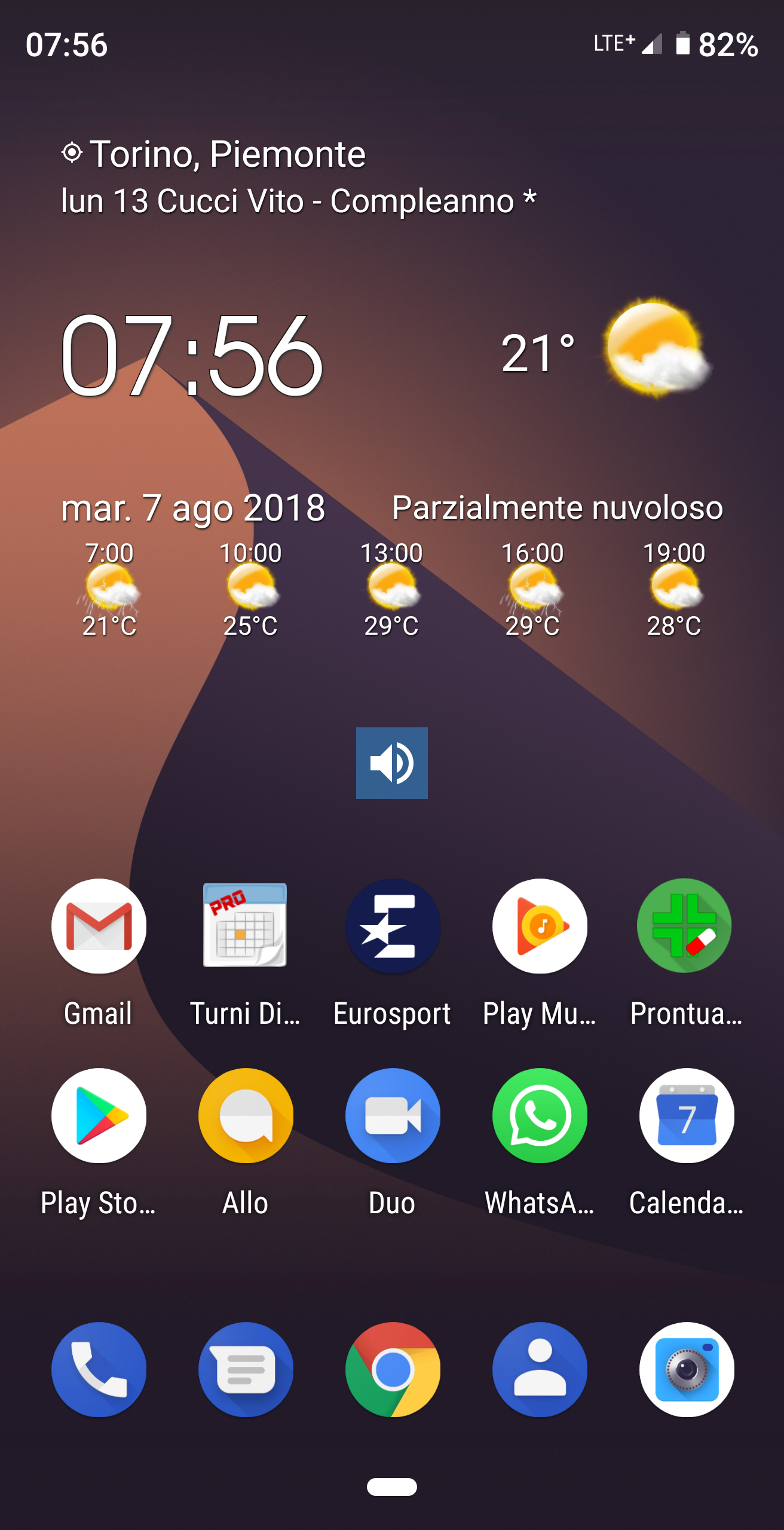Open the Messages app in the dock
The width and height of the screenshot is (784, 1530).
pyautogui.click(x=246, y=1369)
